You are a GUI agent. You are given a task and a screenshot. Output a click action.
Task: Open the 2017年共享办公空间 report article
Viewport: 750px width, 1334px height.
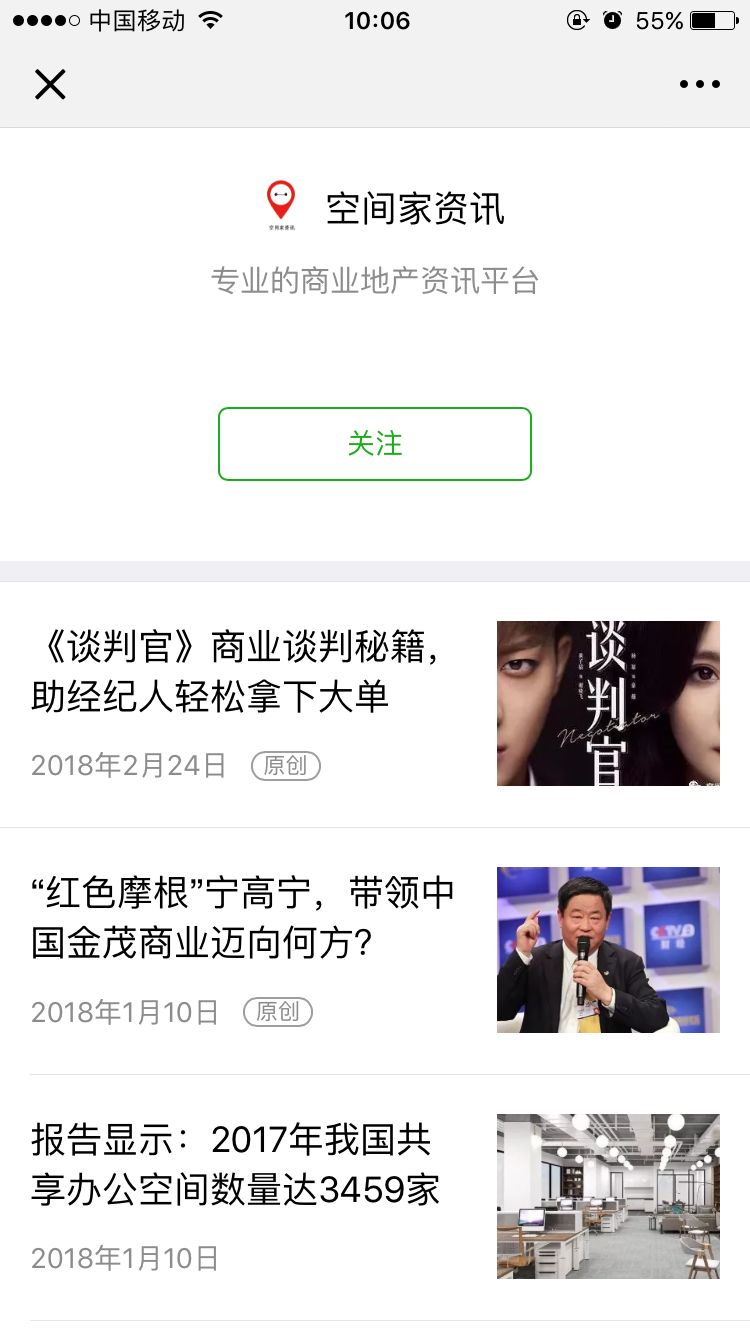click(x=236, y=1165)
